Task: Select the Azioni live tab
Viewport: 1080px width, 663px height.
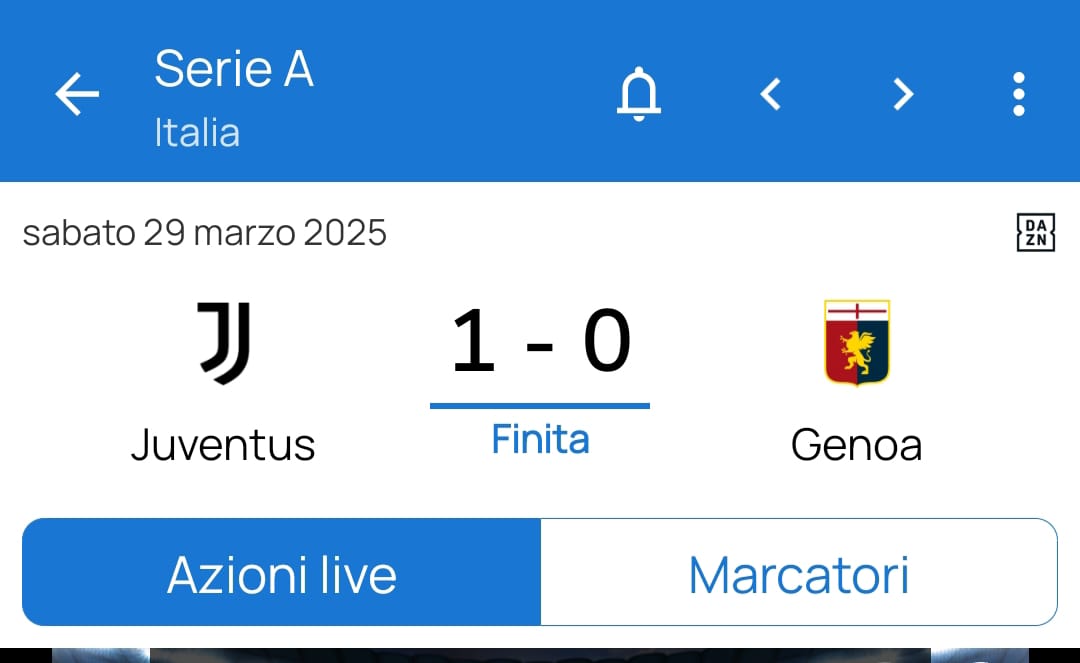Action: coord(282,574)
